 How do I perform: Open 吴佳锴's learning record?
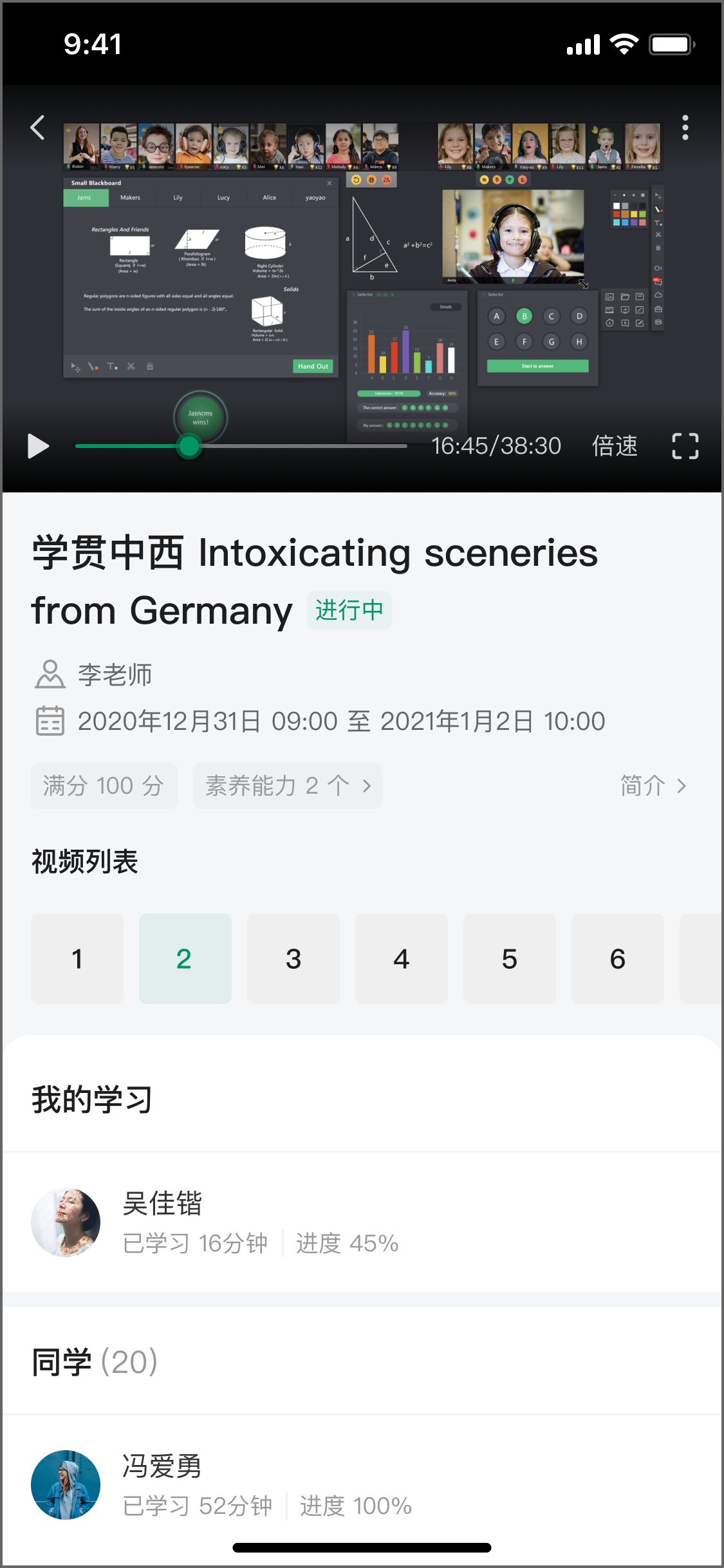point(360,1222)
